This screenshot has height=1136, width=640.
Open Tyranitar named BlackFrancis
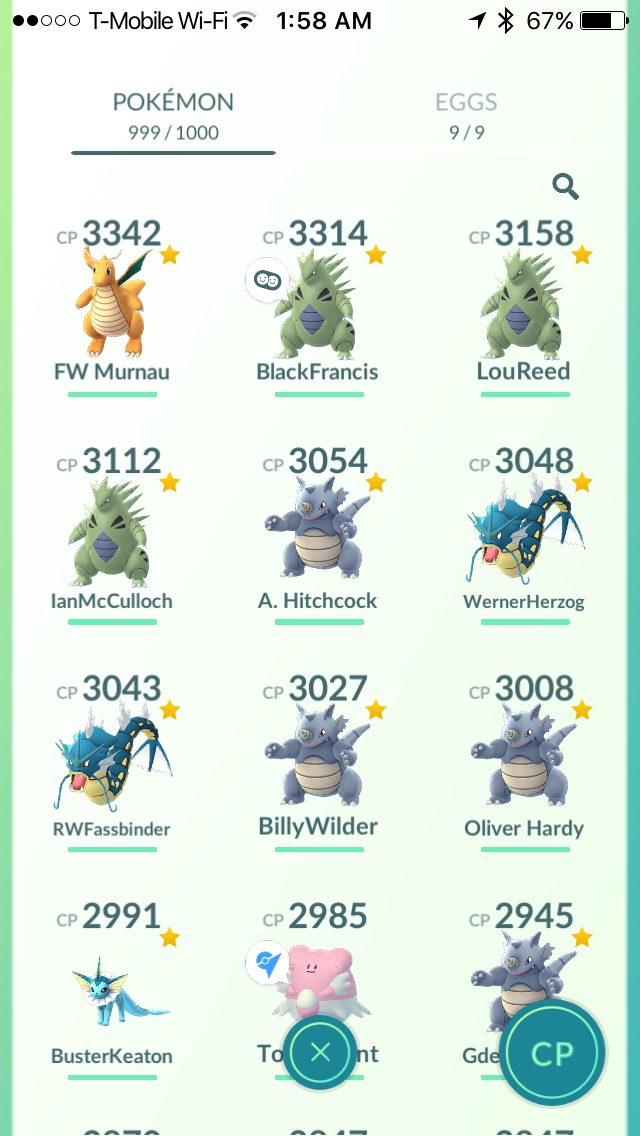[317, 306]
